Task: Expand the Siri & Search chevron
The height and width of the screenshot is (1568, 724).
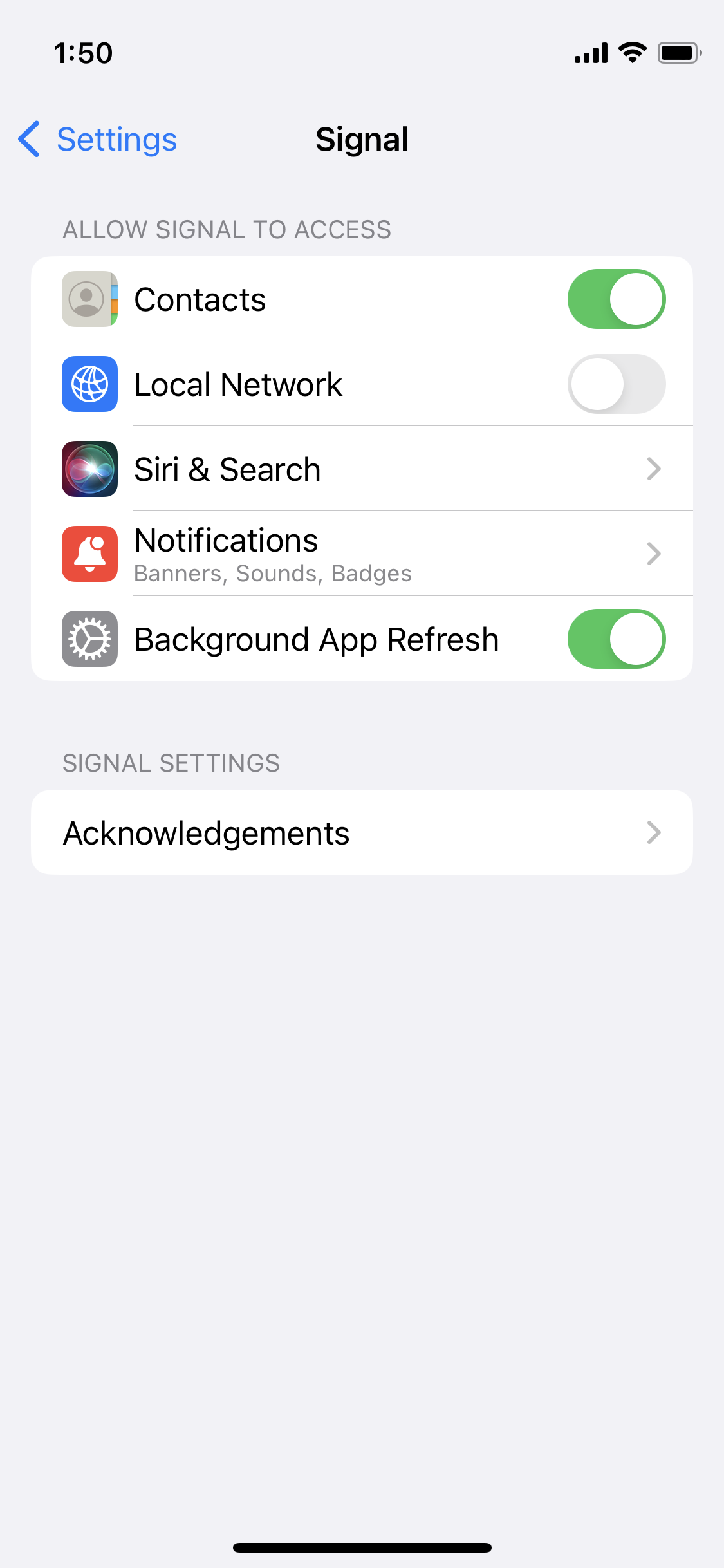Action: click(654, 469)
